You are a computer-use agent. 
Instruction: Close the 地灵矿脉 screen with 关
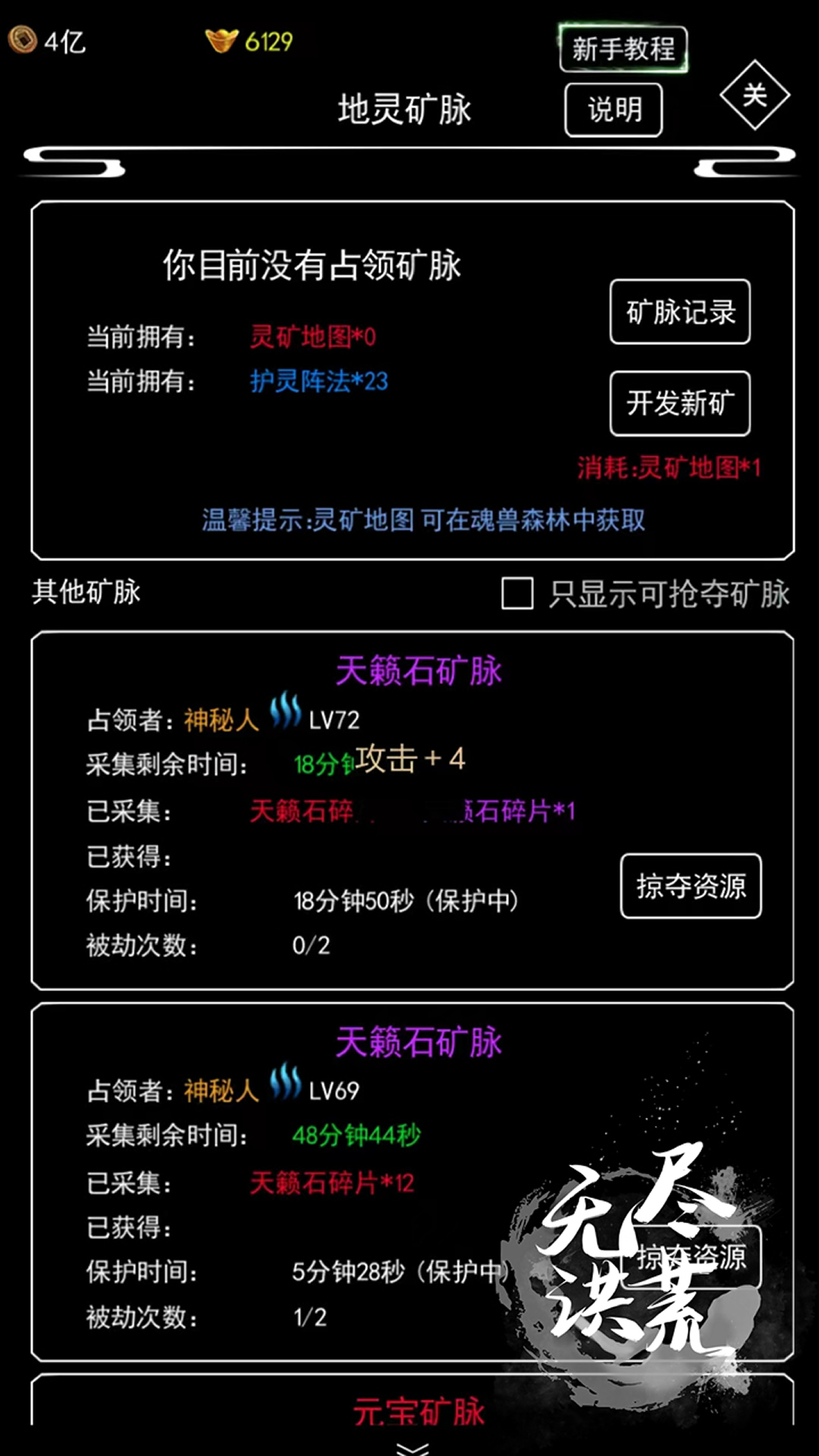click(755, 96)
